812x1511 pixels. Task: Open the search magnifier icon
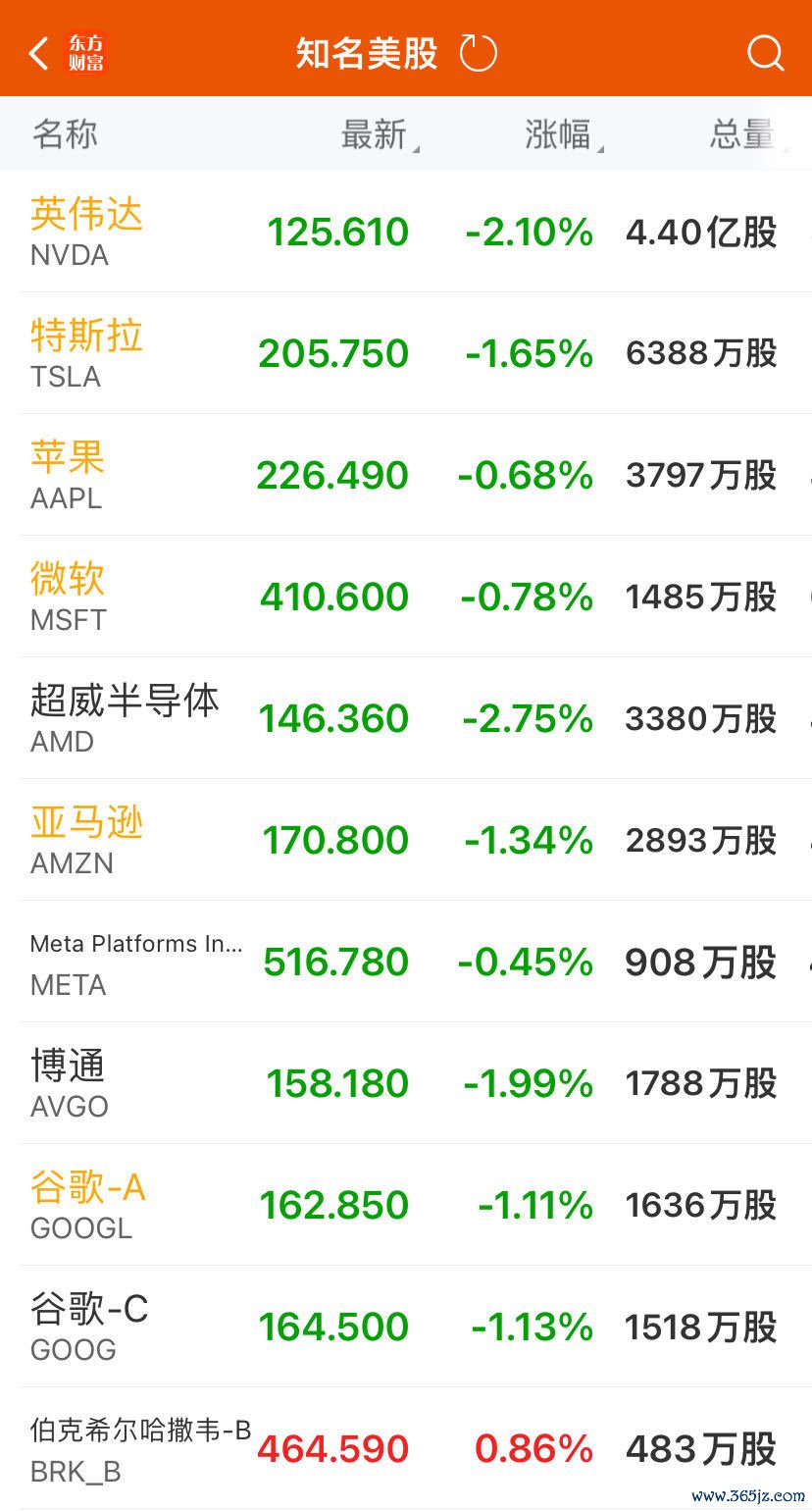[x=765, y=53]
